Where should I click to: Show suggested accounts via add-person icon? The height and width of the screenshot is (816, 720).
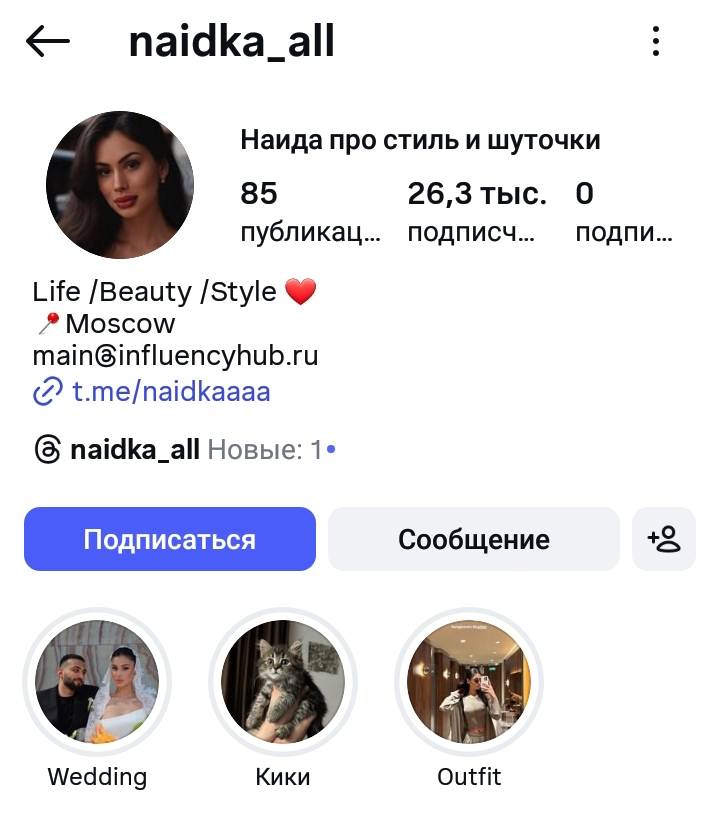pos(664,540)
